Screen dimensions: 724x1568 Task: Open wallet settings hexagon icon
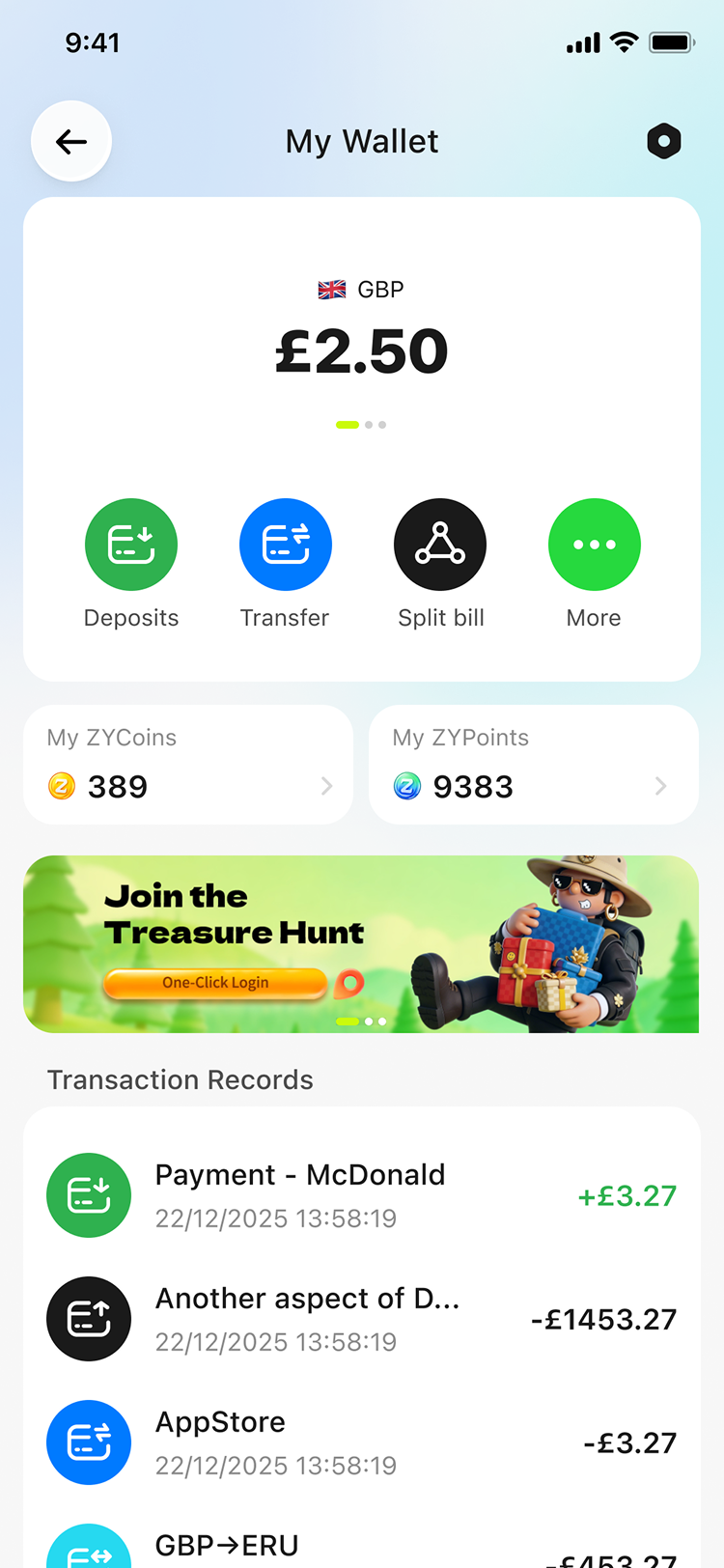point(664,142)
